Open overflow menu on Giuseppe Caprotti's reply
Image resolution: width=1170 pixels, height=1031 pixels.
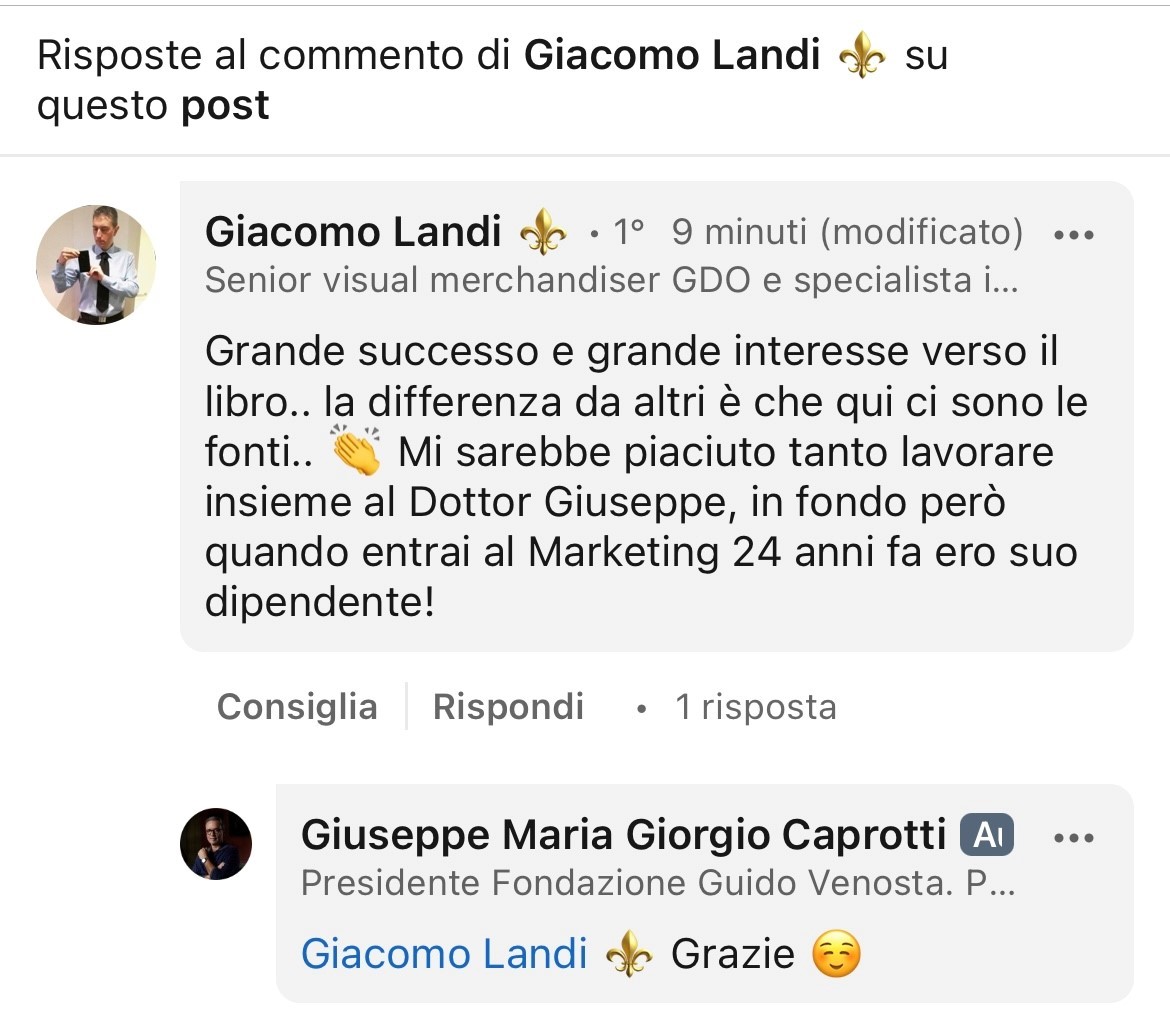pos(1074,838)
